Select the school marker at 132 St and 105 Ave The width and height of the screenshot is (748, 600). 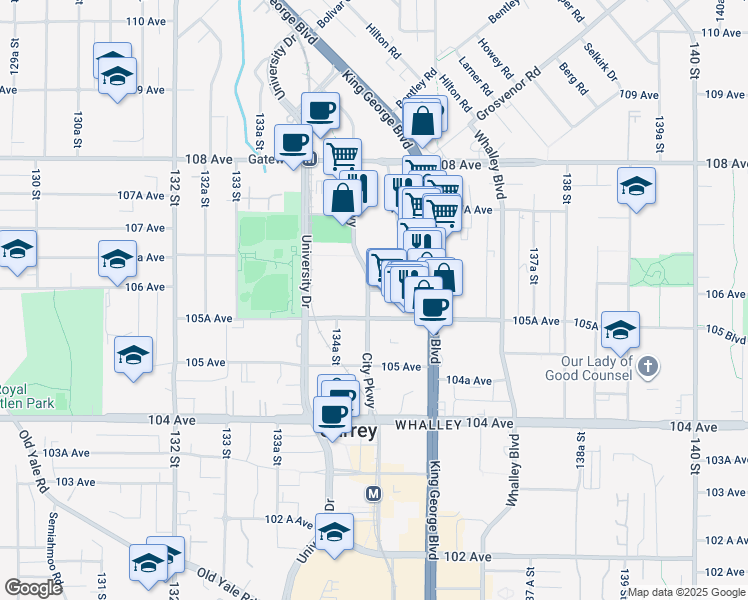(134, 355)
